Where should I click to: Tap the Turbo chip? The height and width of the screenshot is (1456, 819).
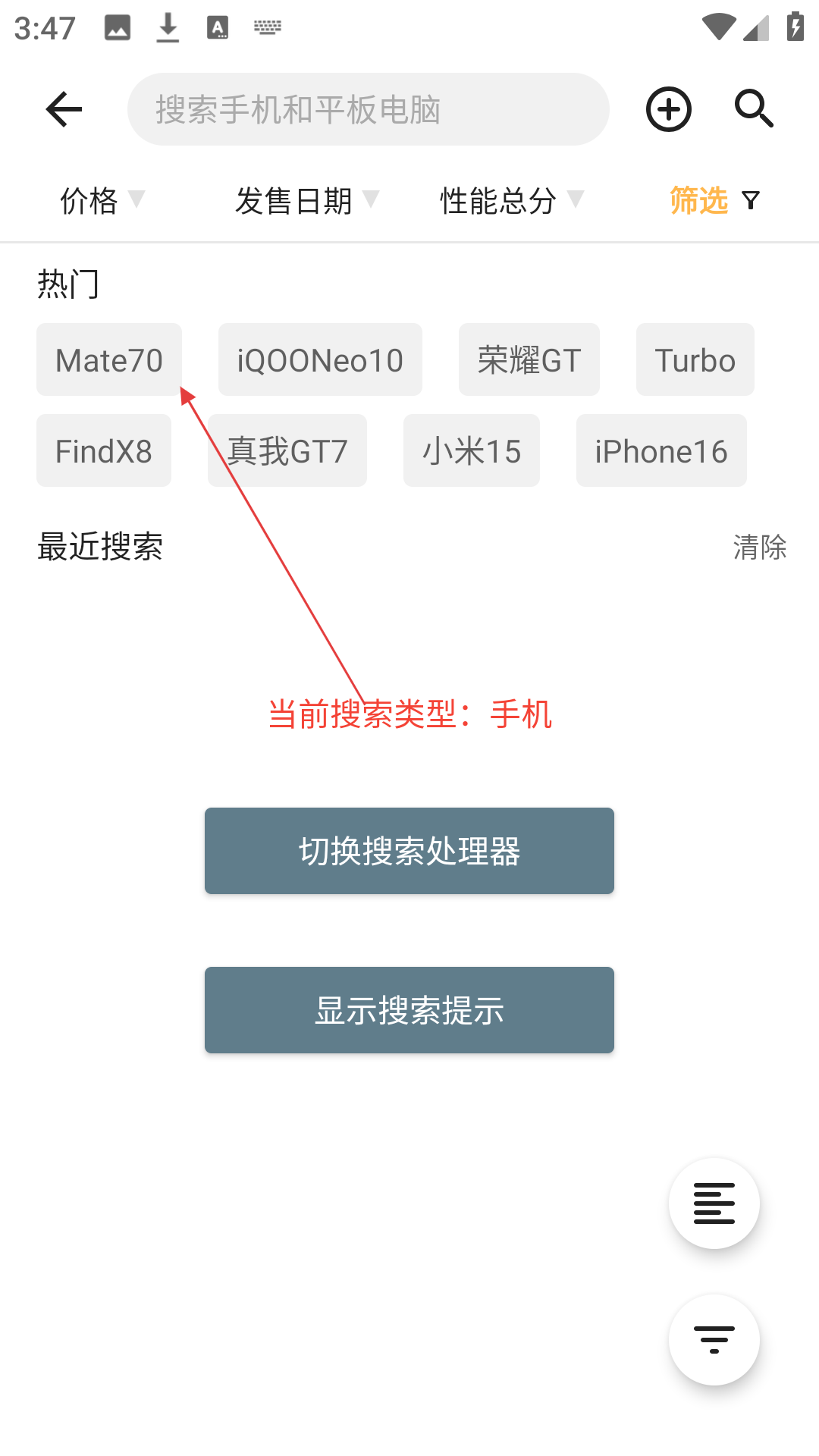[x=695, y=359]
